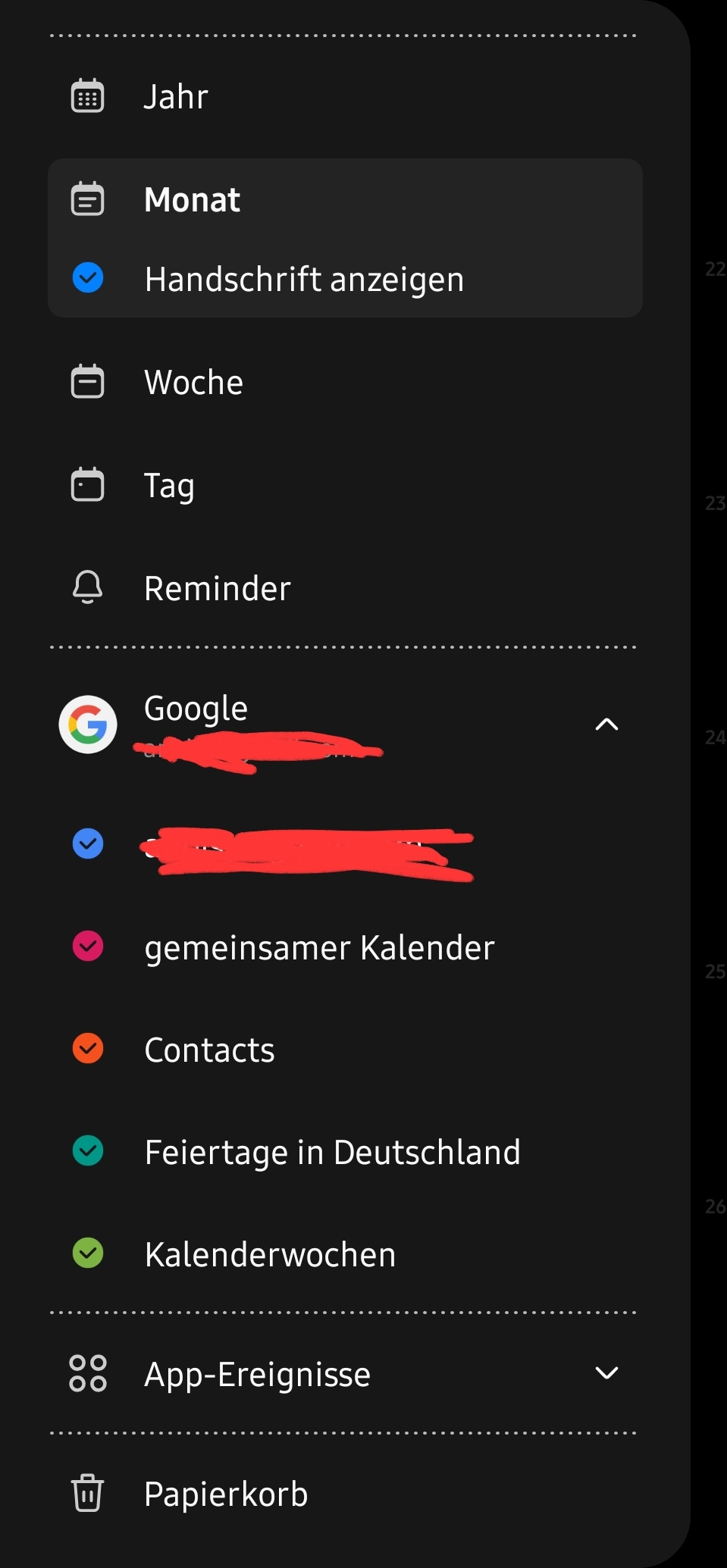Switch to the Woche view

click(193, 382)
